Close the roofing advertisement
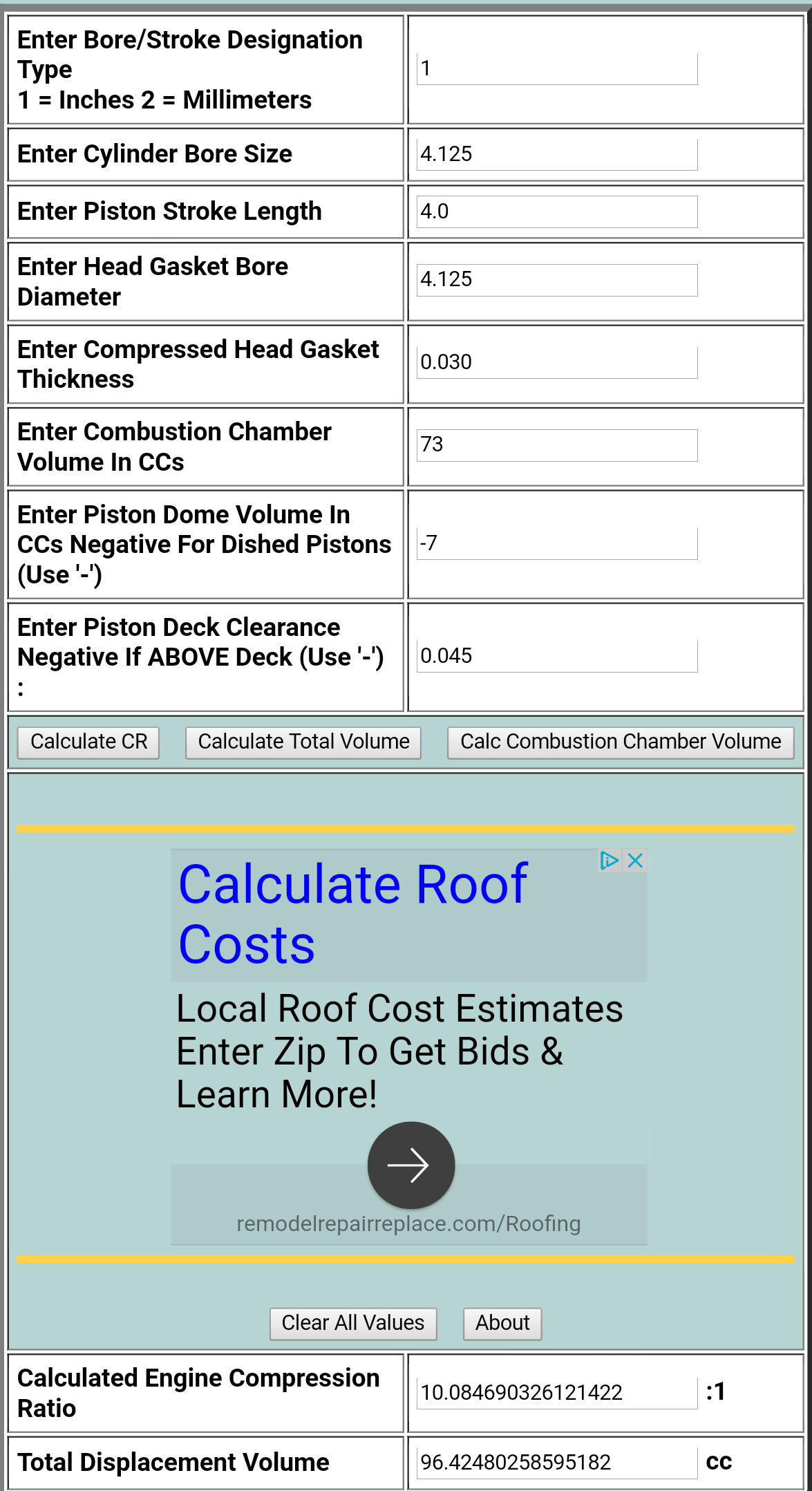This screenshot has height=1491, width=812. click(636, 861)
